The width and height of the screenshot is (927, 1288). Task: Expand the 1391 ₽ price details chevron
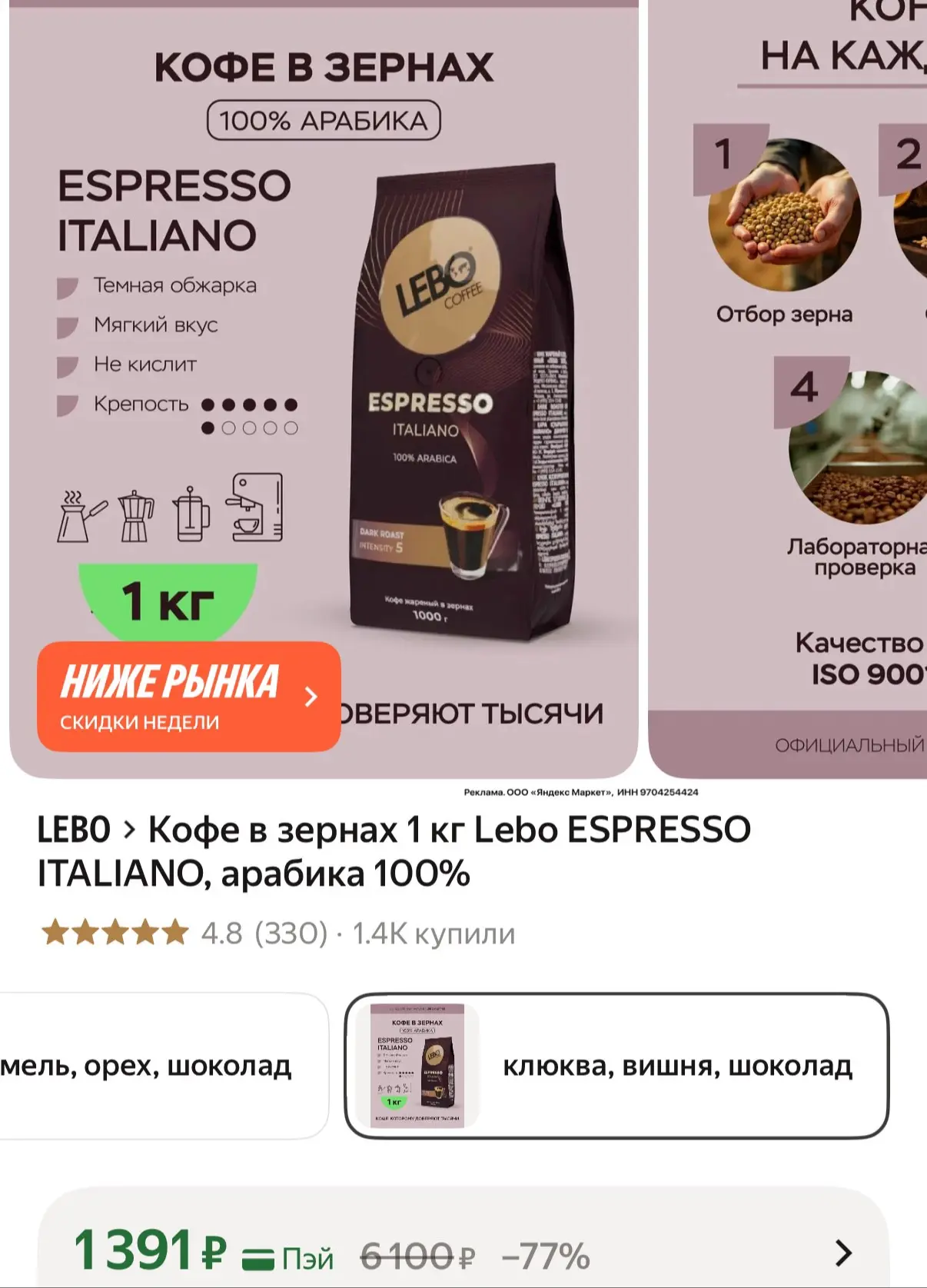point(843,1253)
